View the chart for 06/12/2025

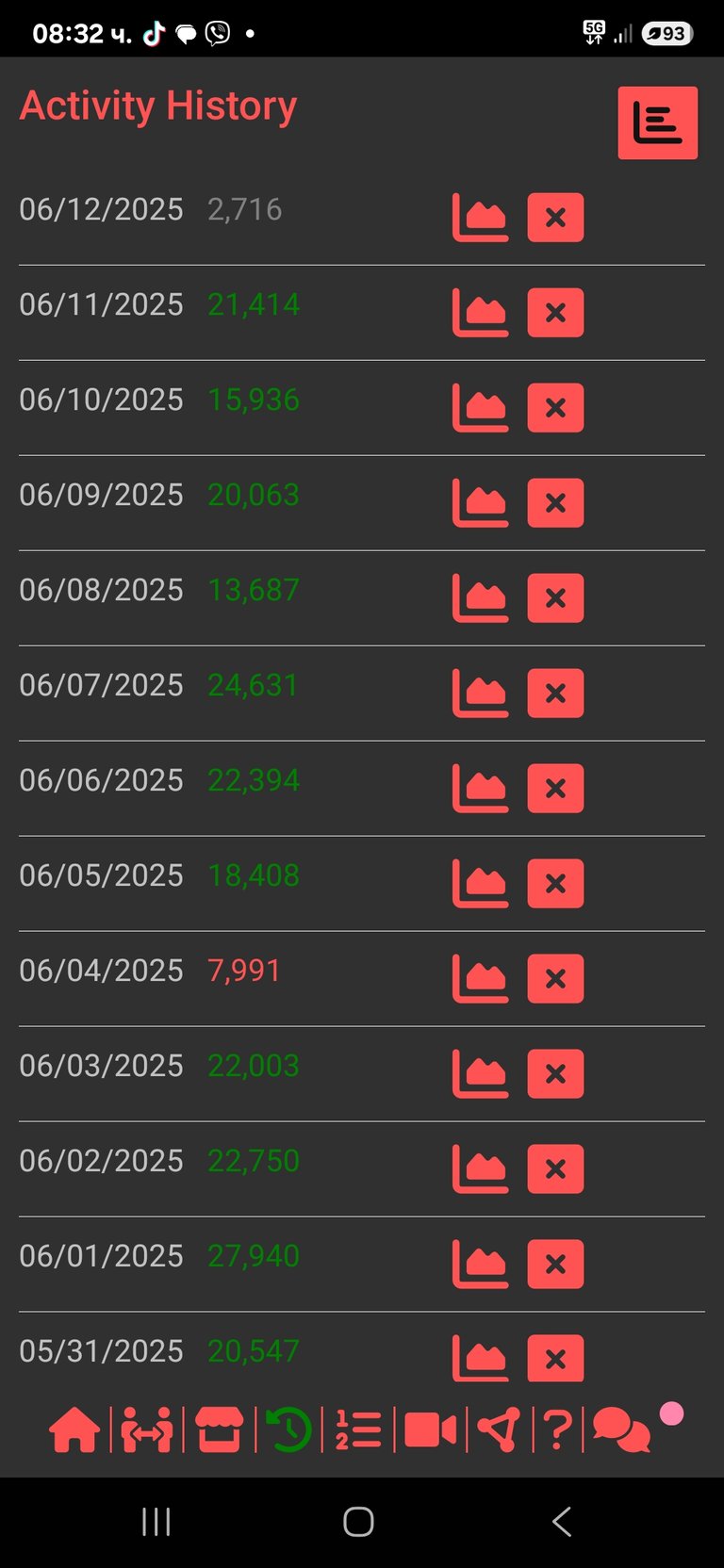[x=481, y=218]
